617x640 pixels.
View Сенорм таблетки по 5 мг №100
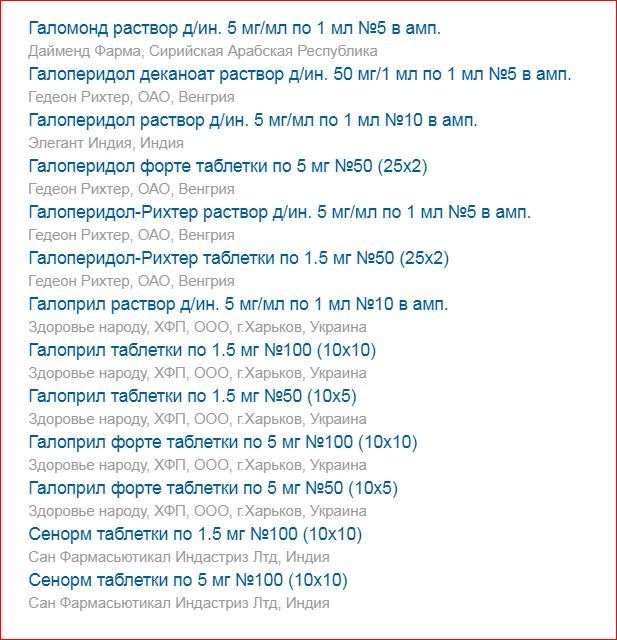pos(188,580)
